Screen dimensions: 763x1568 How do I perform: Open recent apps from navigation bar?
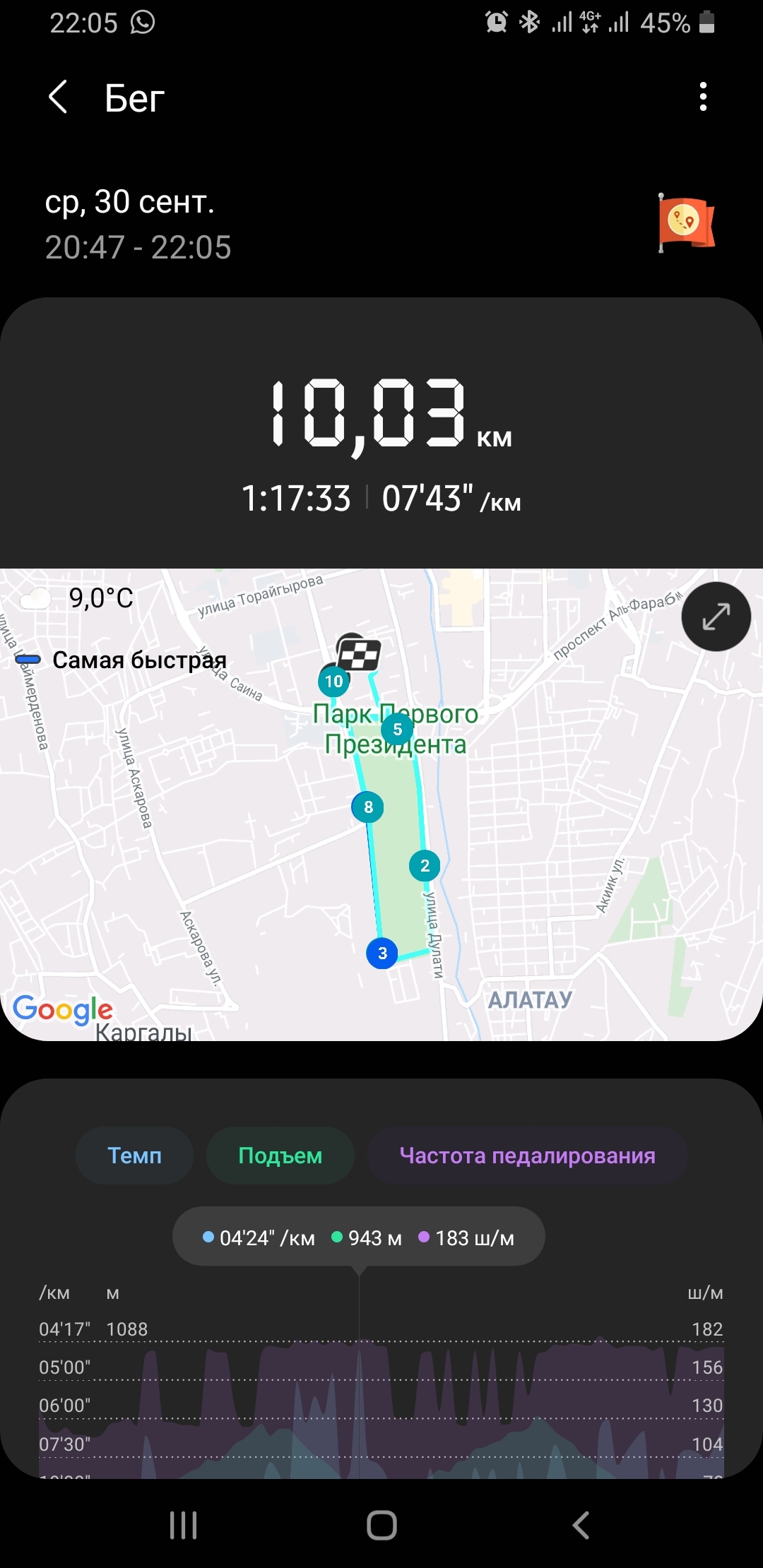[x=183, y=1526]
